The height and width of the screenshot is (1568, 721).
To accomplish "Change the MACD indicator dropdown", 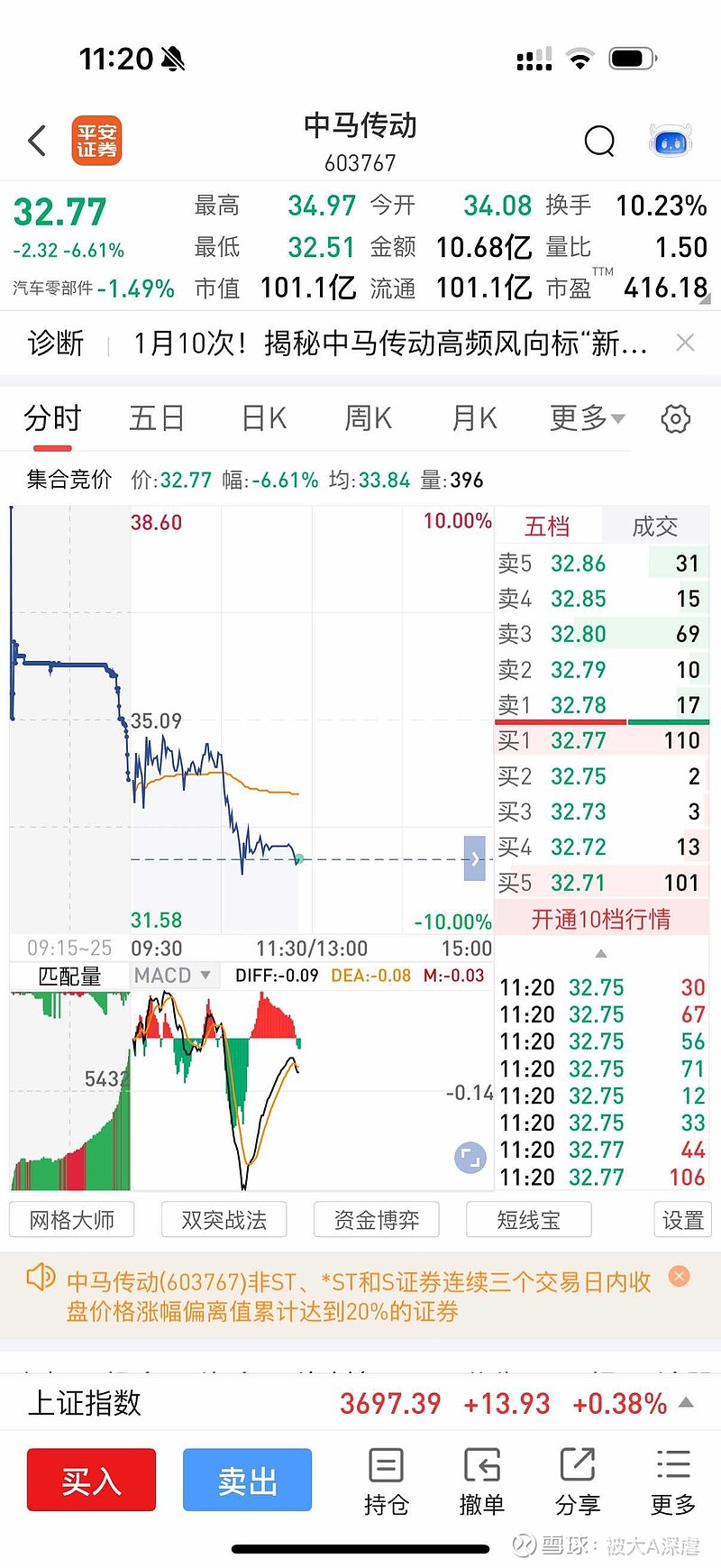I will 172,976.
